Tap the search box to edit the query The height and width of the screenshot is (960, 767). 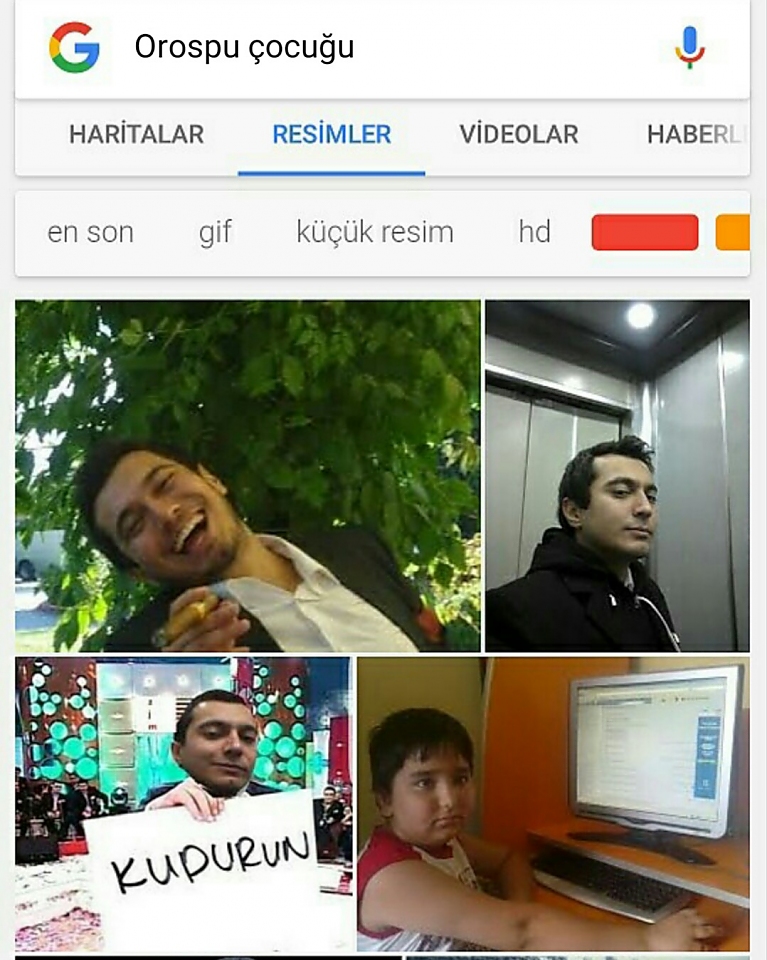tap(380, 47)
